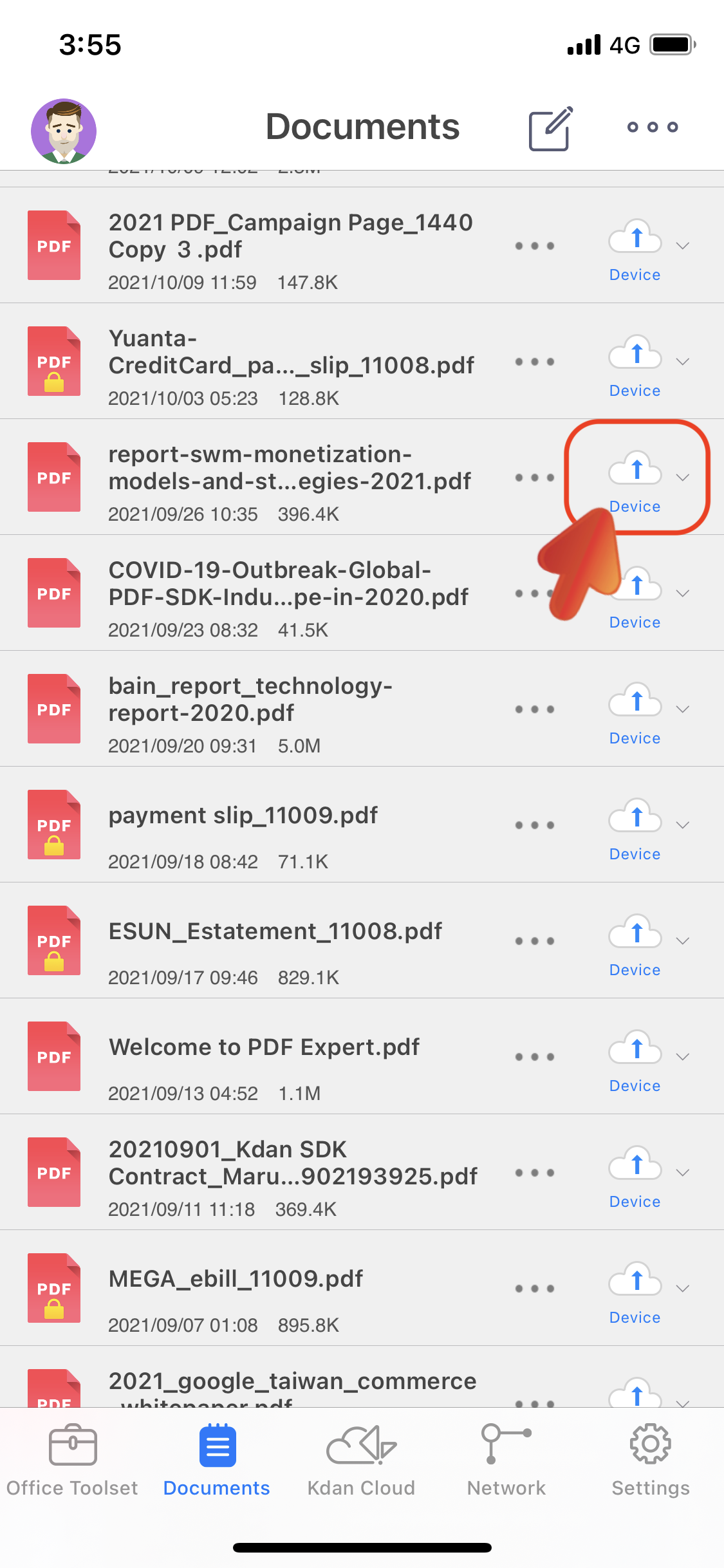Open the 20210901_Kdan SDK Contract PDF
This screenshot has height=1568, width=724.
point(293,1164)
